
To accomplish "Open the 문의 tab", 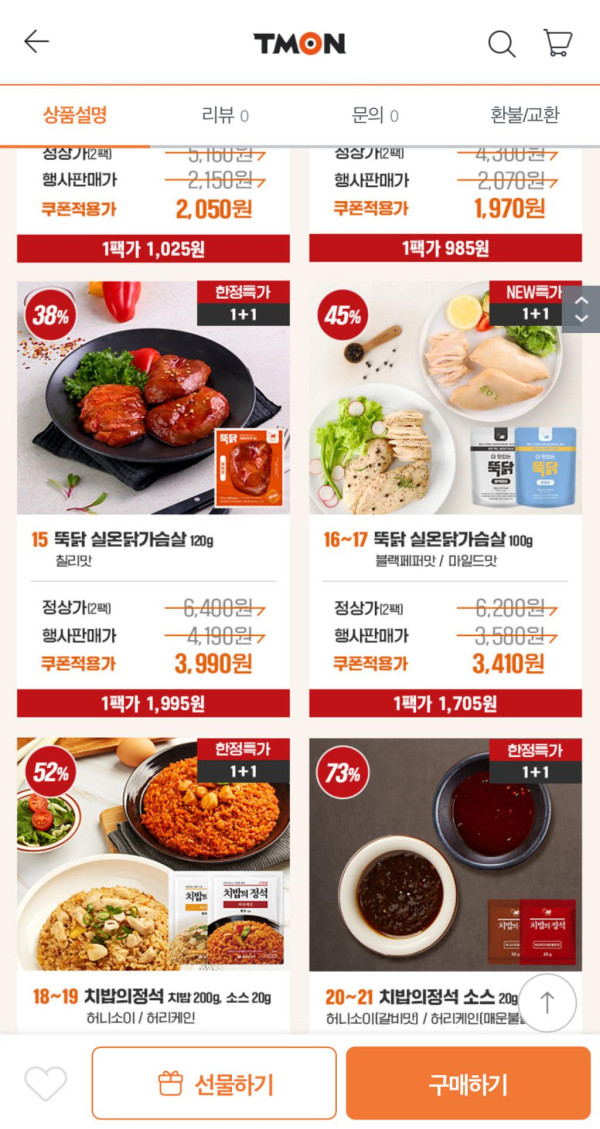I will pyautogui.click(x=375, y=115).
